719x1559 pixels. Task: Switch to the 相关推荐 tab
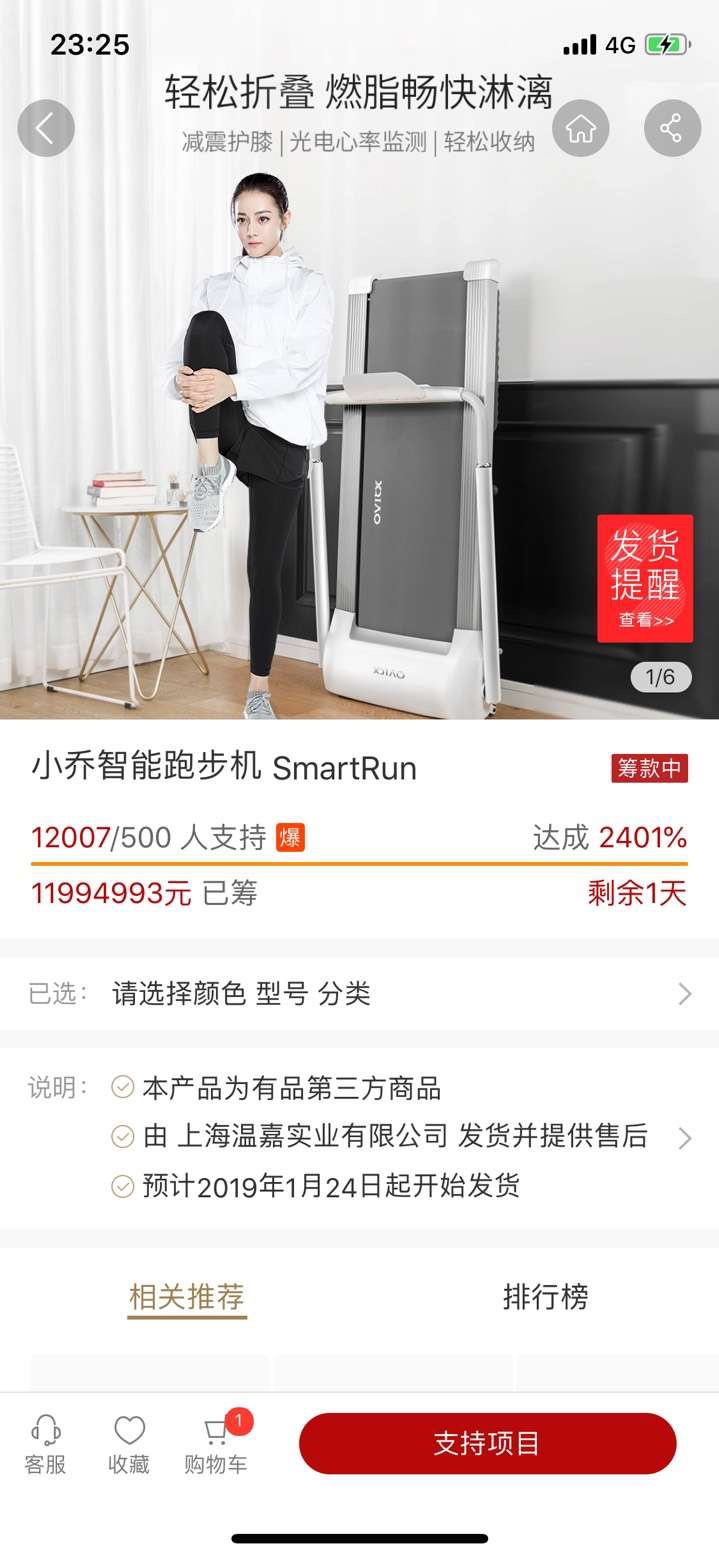pyautogui.click(x=187, y=1298)
